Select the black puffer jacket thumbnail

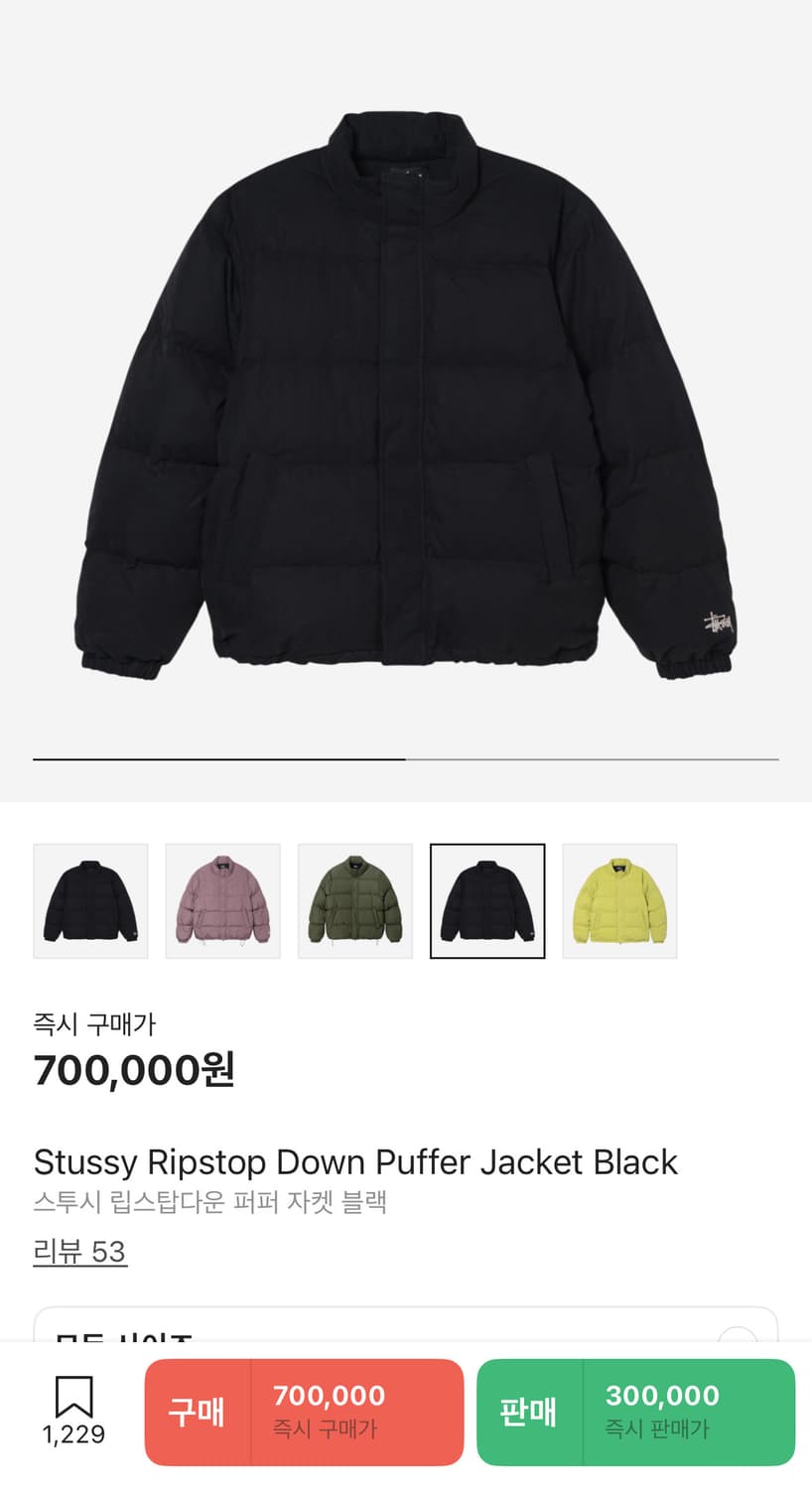[89, 899]
